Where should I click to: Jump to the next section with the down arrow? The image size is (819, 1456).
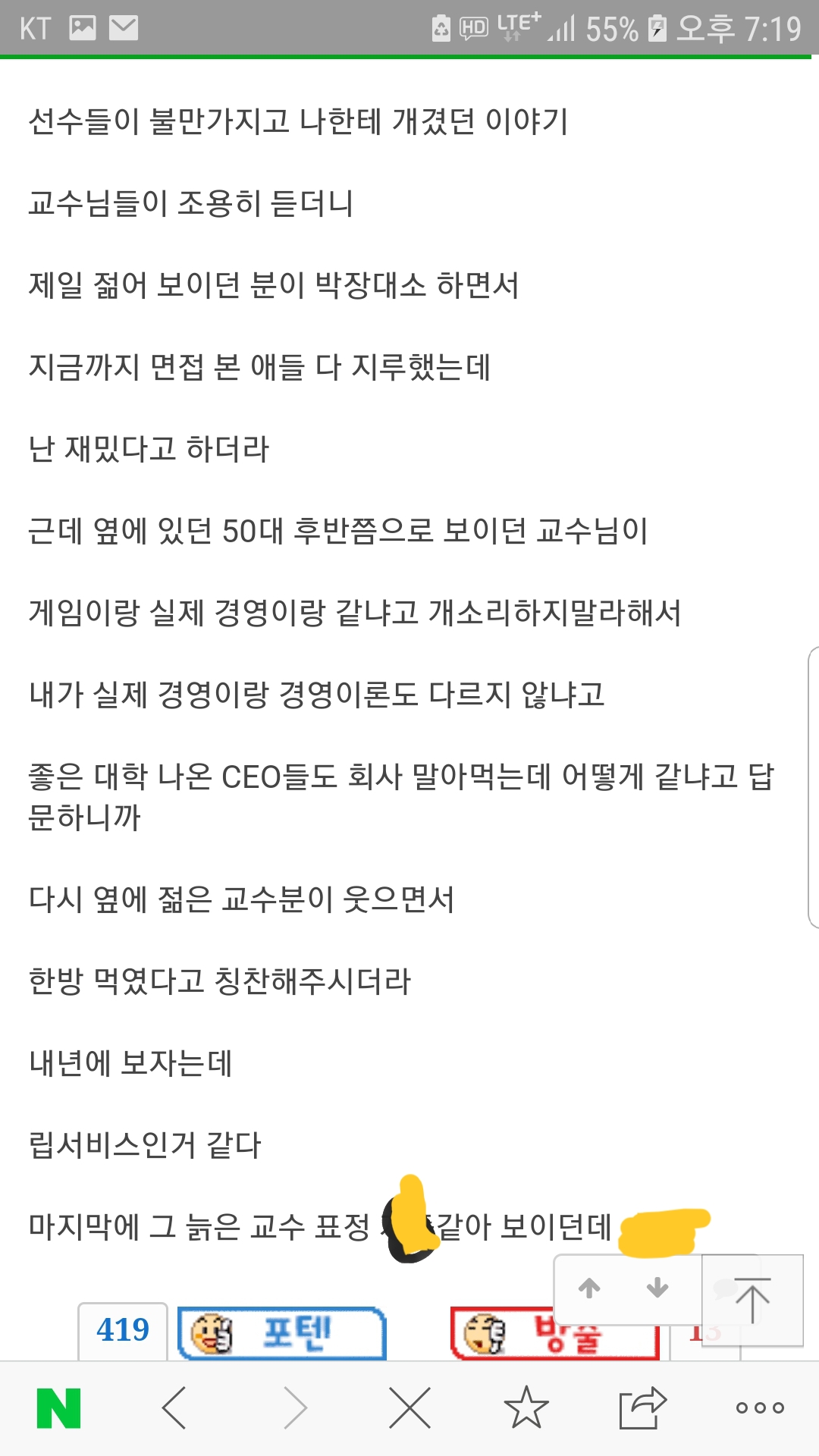pos(657,1288)
